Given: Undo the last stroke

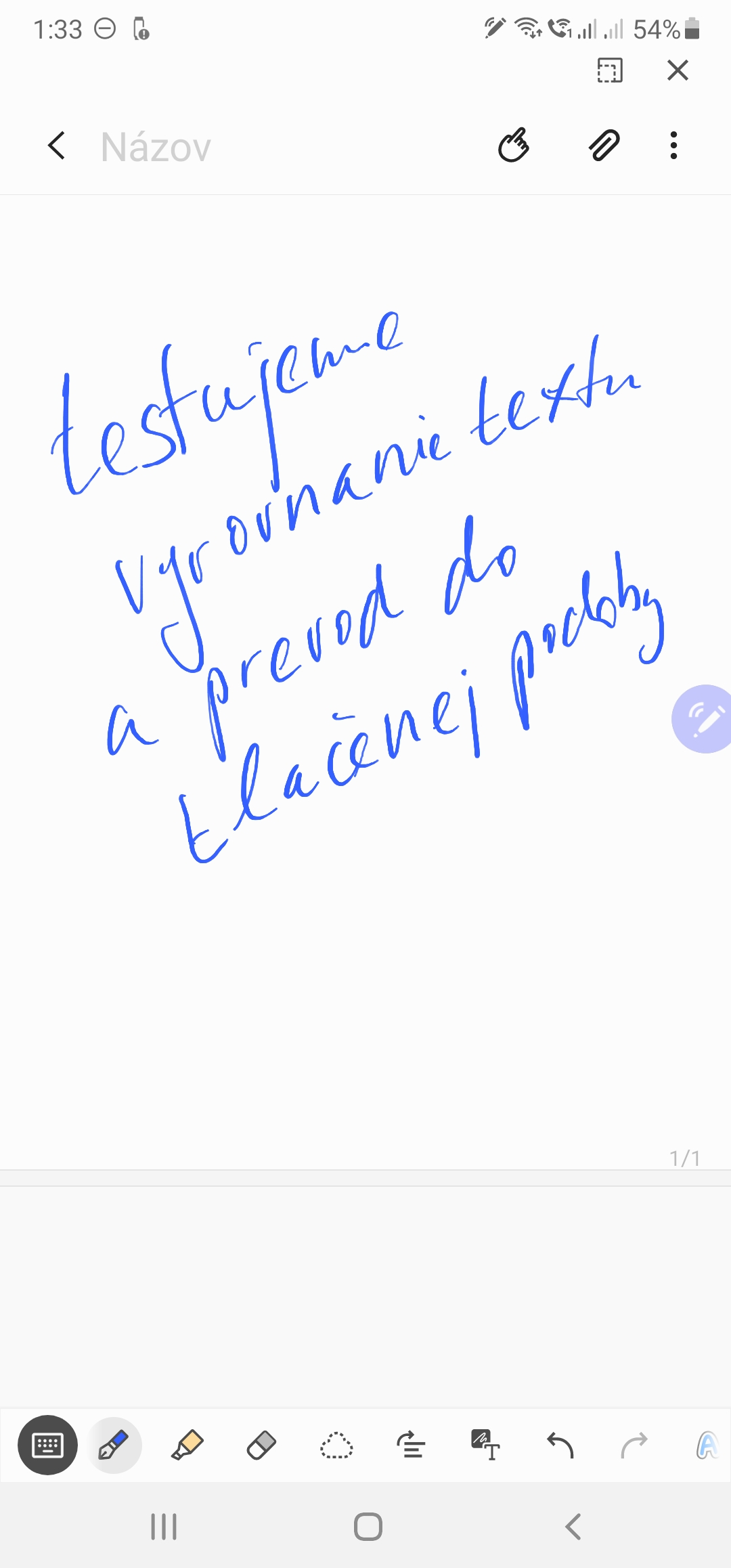Looking at the screenshot, I should (x=560, y=1445).
